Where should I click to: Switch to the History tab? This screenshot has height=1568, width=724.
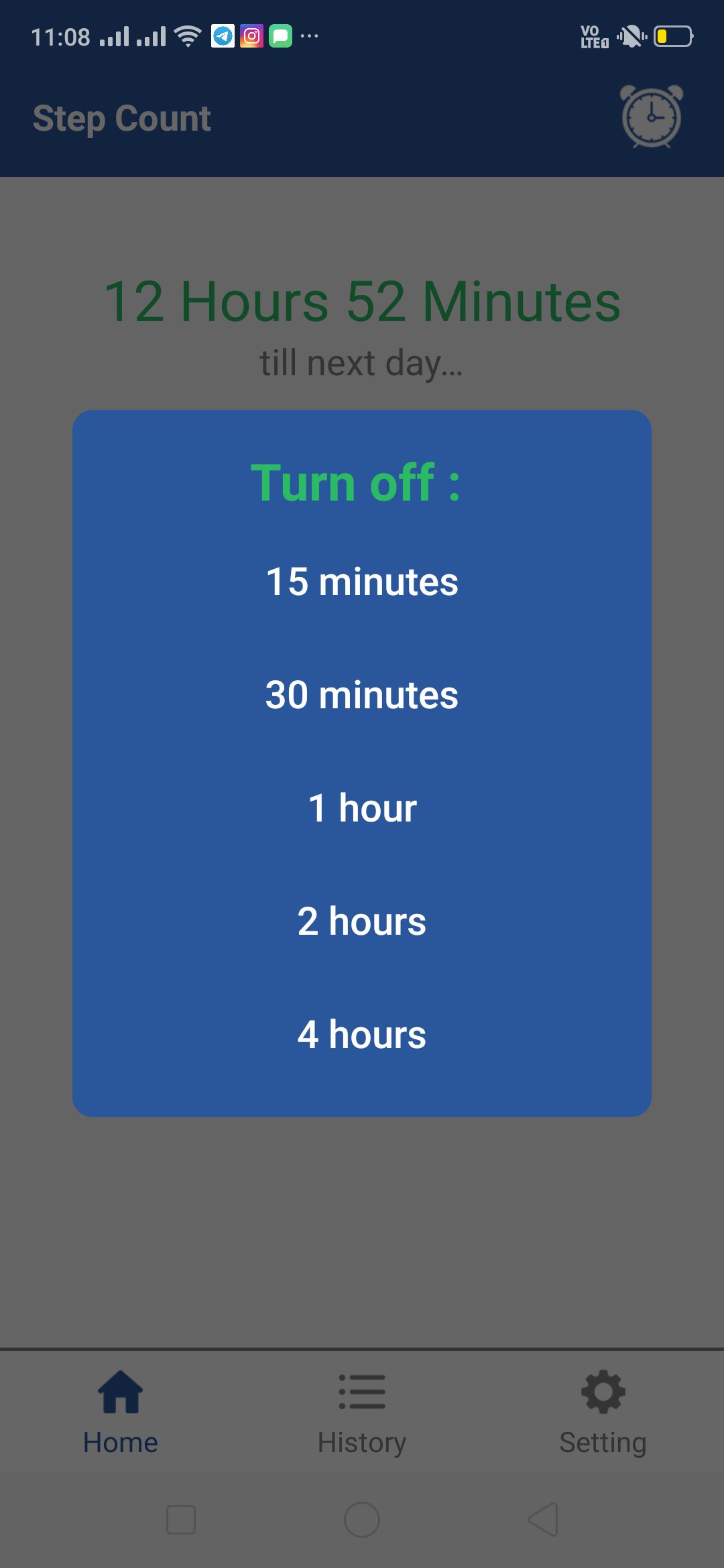(362, 1412)
